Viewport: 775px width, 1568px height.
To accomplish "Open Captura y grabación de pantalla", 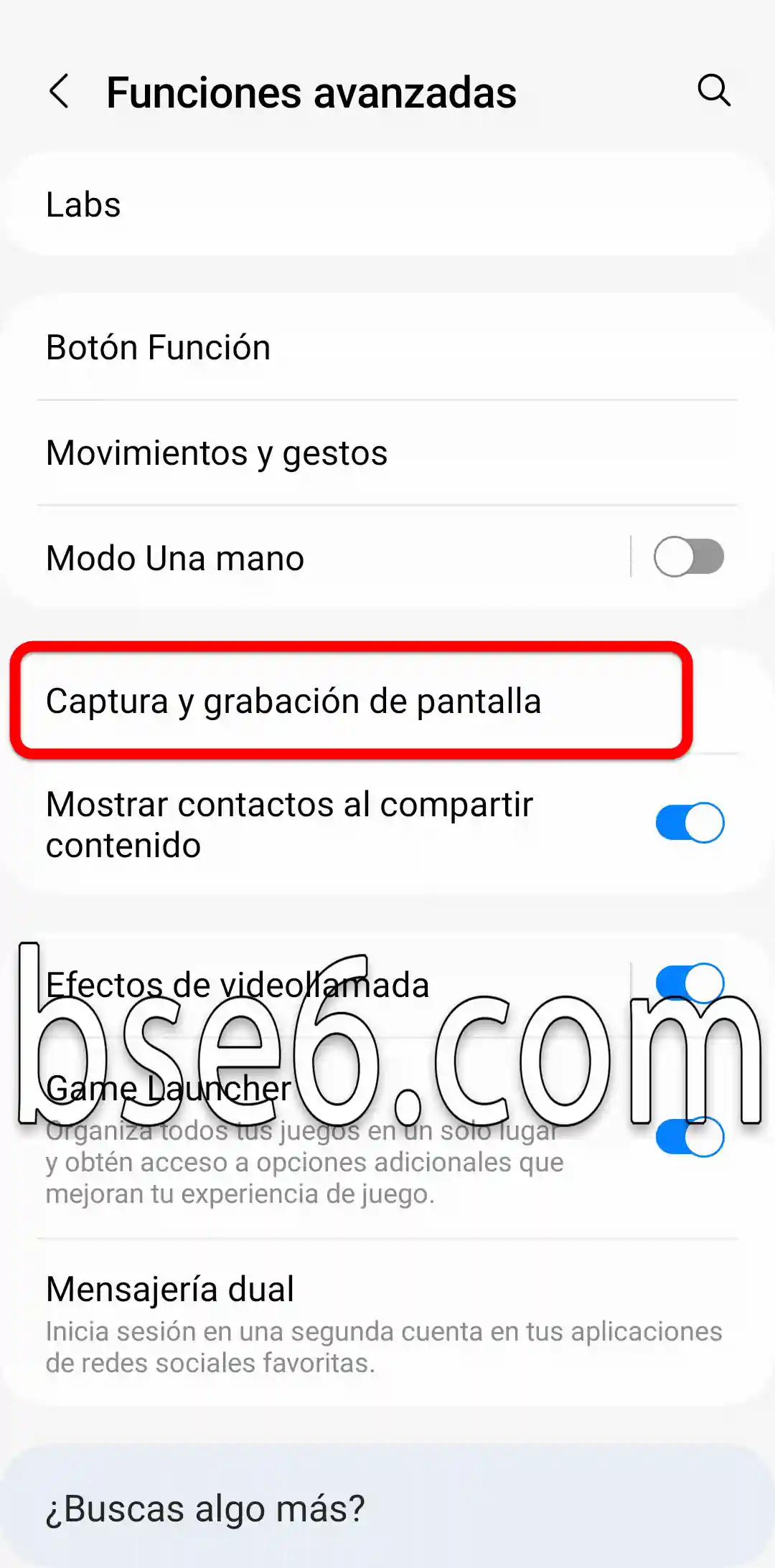I will (x=387, y=701).
